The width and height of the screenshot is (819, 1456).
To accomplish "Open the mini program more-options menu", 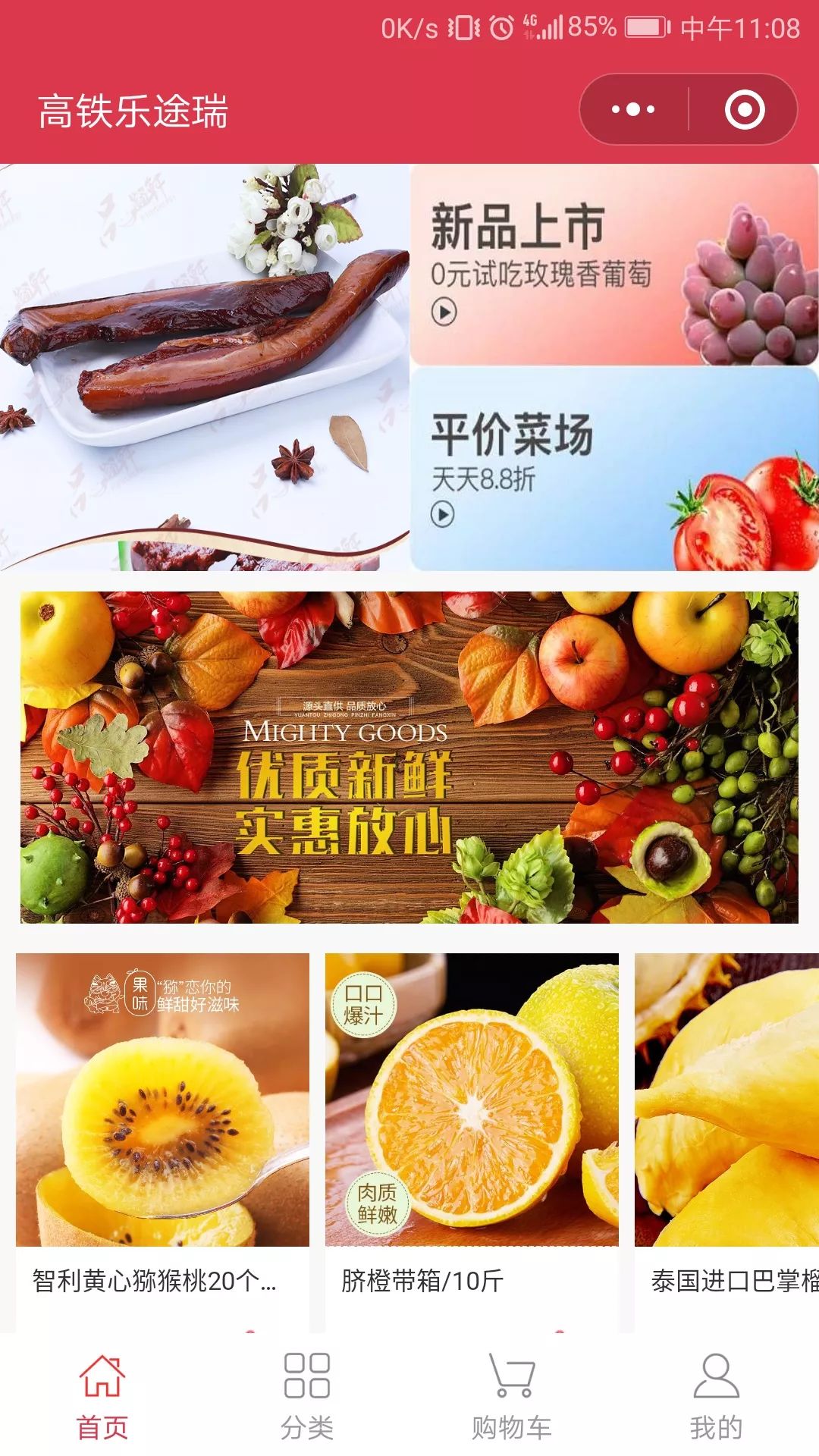I will 633,109.
